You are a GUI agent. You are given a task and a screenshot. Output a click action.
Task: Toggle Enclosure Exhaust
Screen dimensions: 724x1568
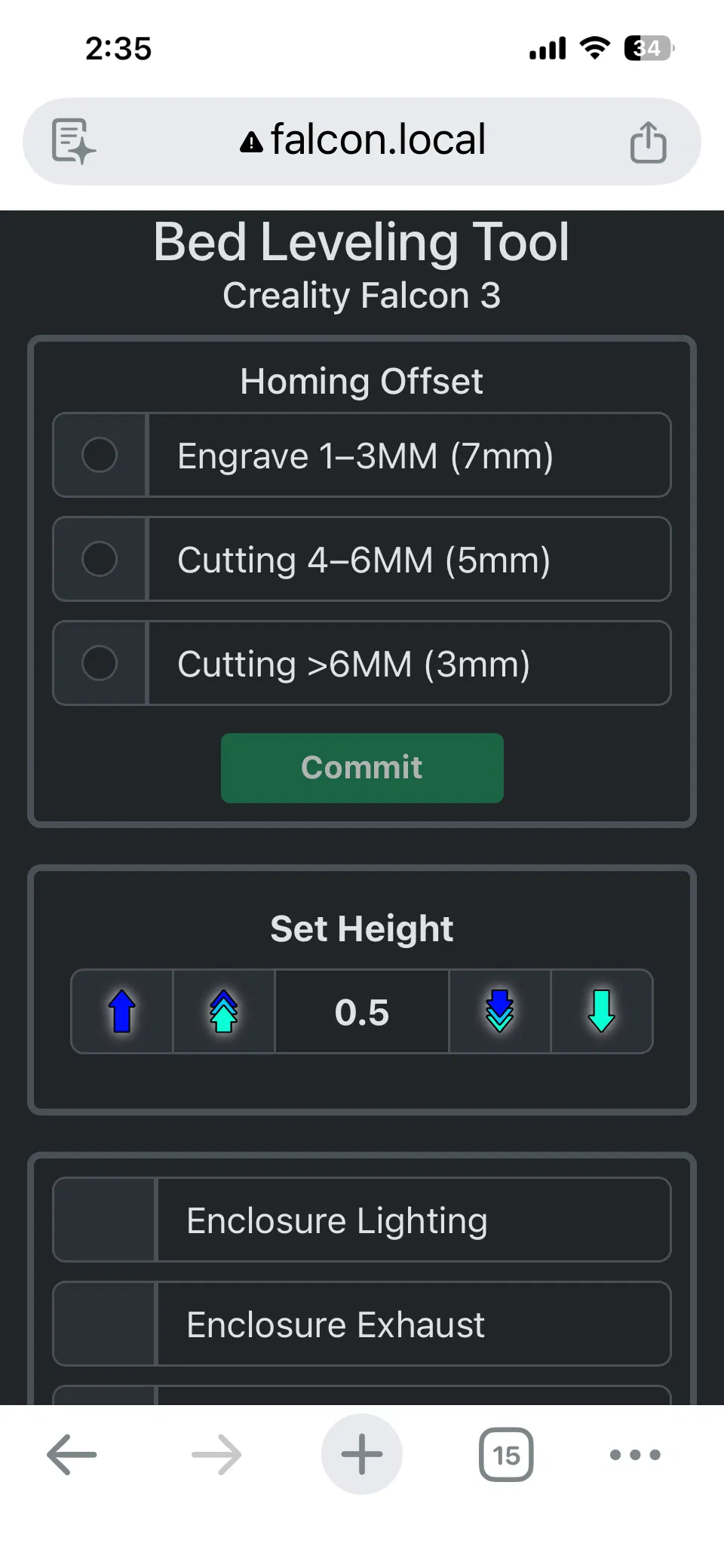[105, 1324]
